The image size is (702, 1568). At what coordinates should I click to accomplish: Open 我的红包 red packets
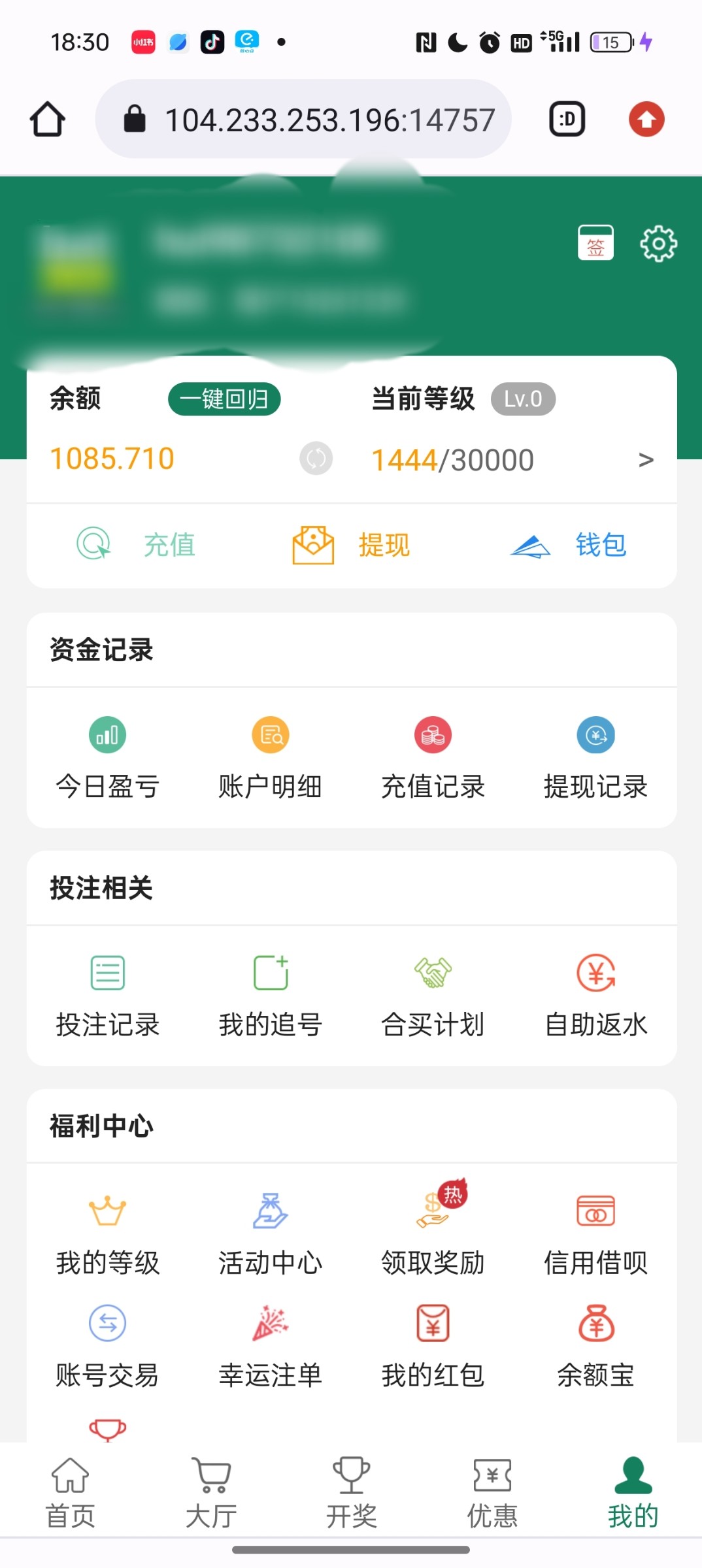433,1347
